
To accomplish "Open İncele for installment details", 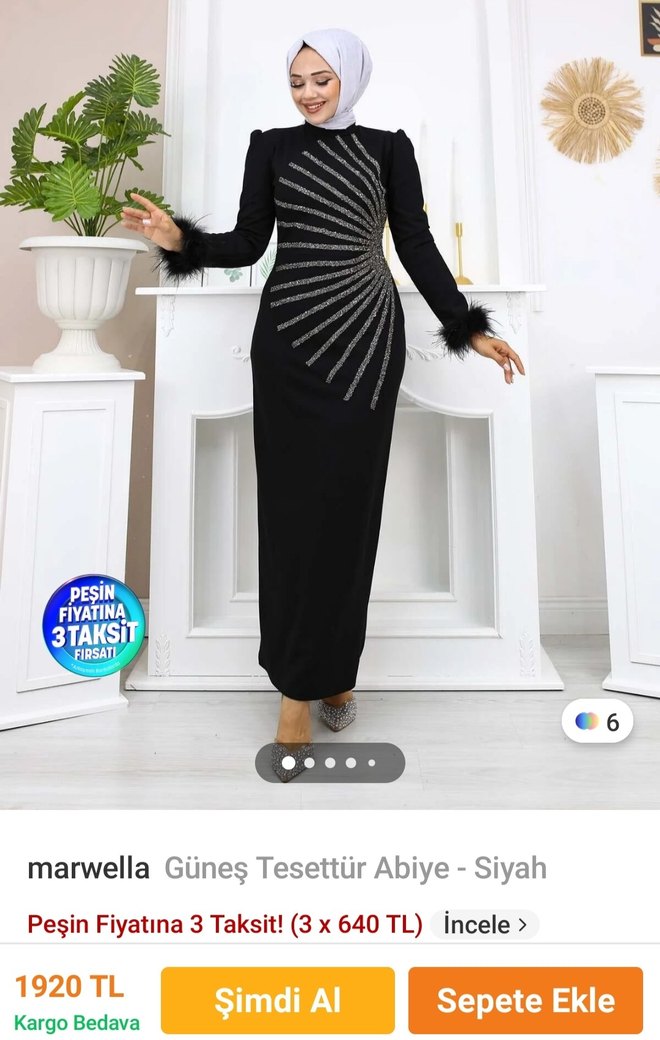I will coord(485,924).
